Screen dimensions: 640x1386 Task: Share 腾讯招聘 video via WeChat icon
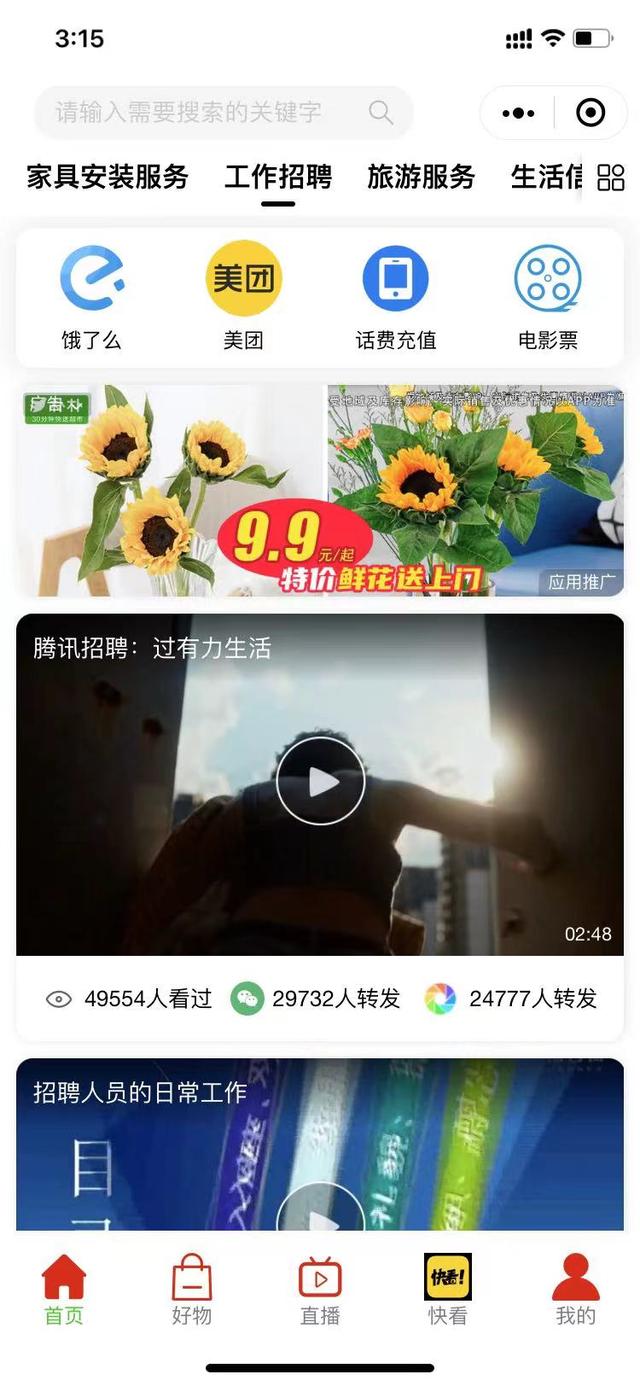[248, 998]
